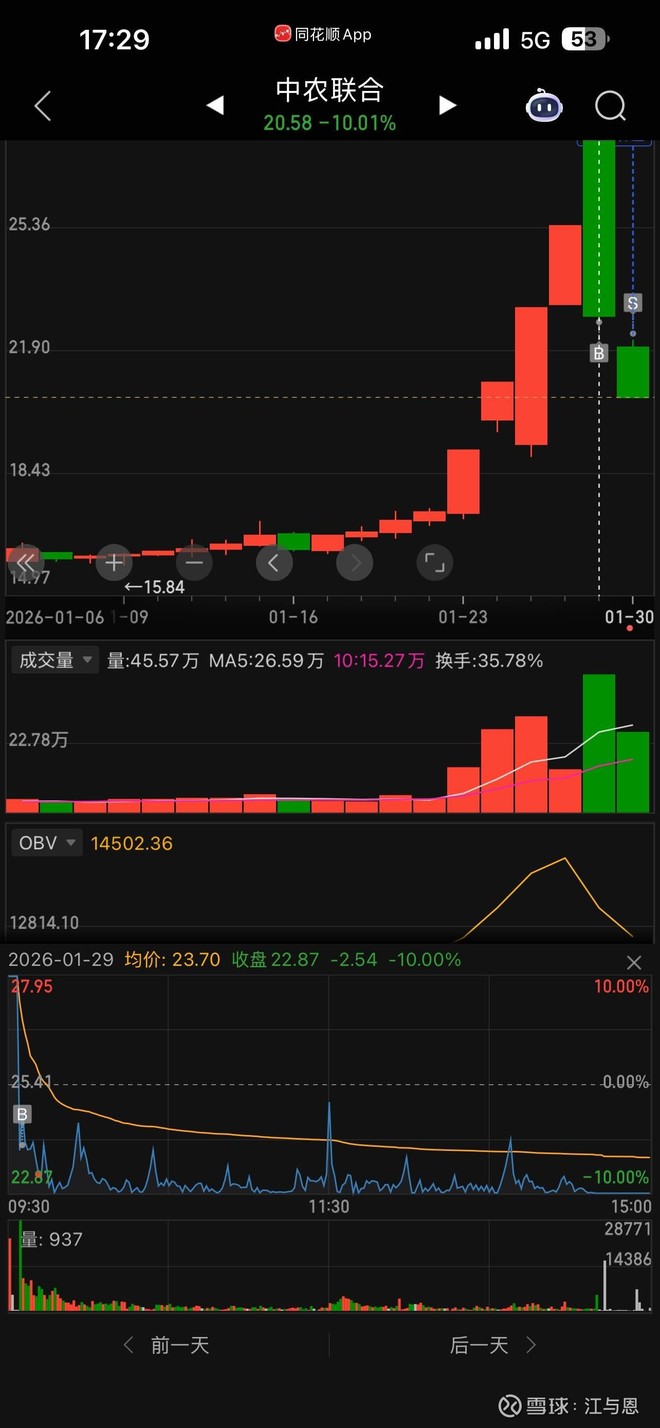Open the AI robot assistant
The height and width of the screenshot is (1428, 660).
[544, 106]
